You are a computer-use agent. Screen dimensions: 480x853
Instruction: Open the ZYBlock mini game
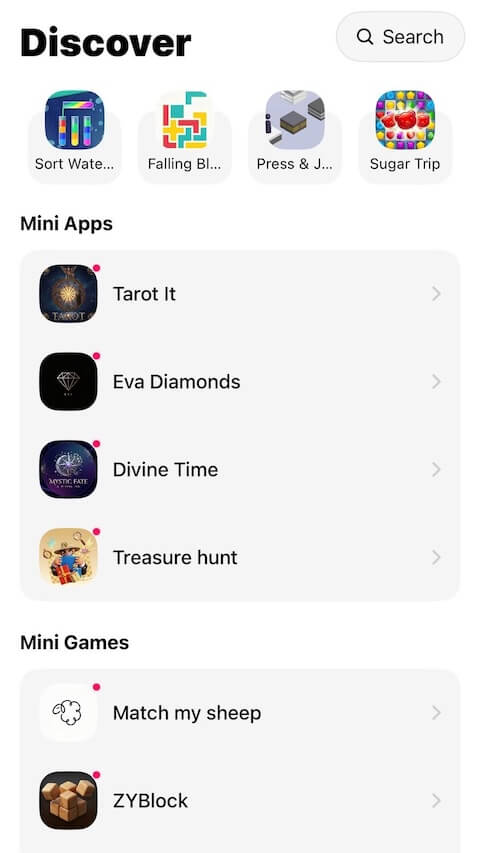click(x=240, y=801)
